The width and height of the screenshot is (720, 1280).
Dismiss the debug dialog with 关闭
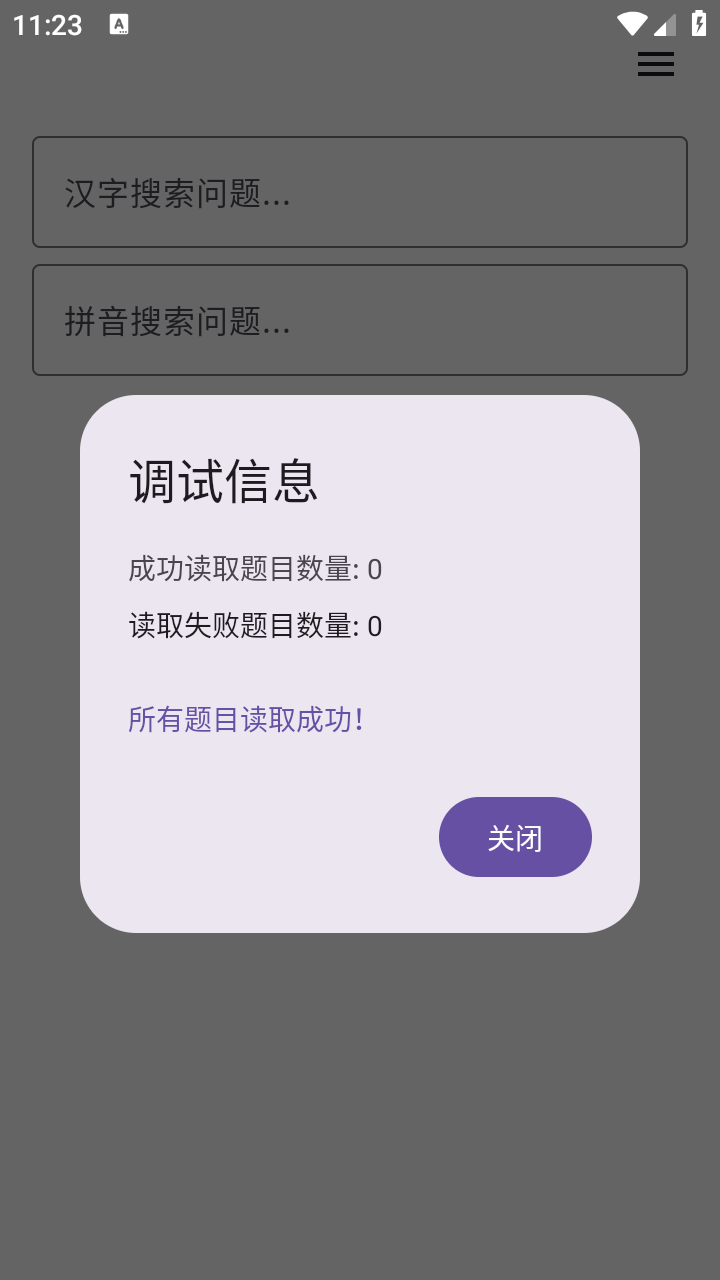pyautogui.click(x=515, y=837)
